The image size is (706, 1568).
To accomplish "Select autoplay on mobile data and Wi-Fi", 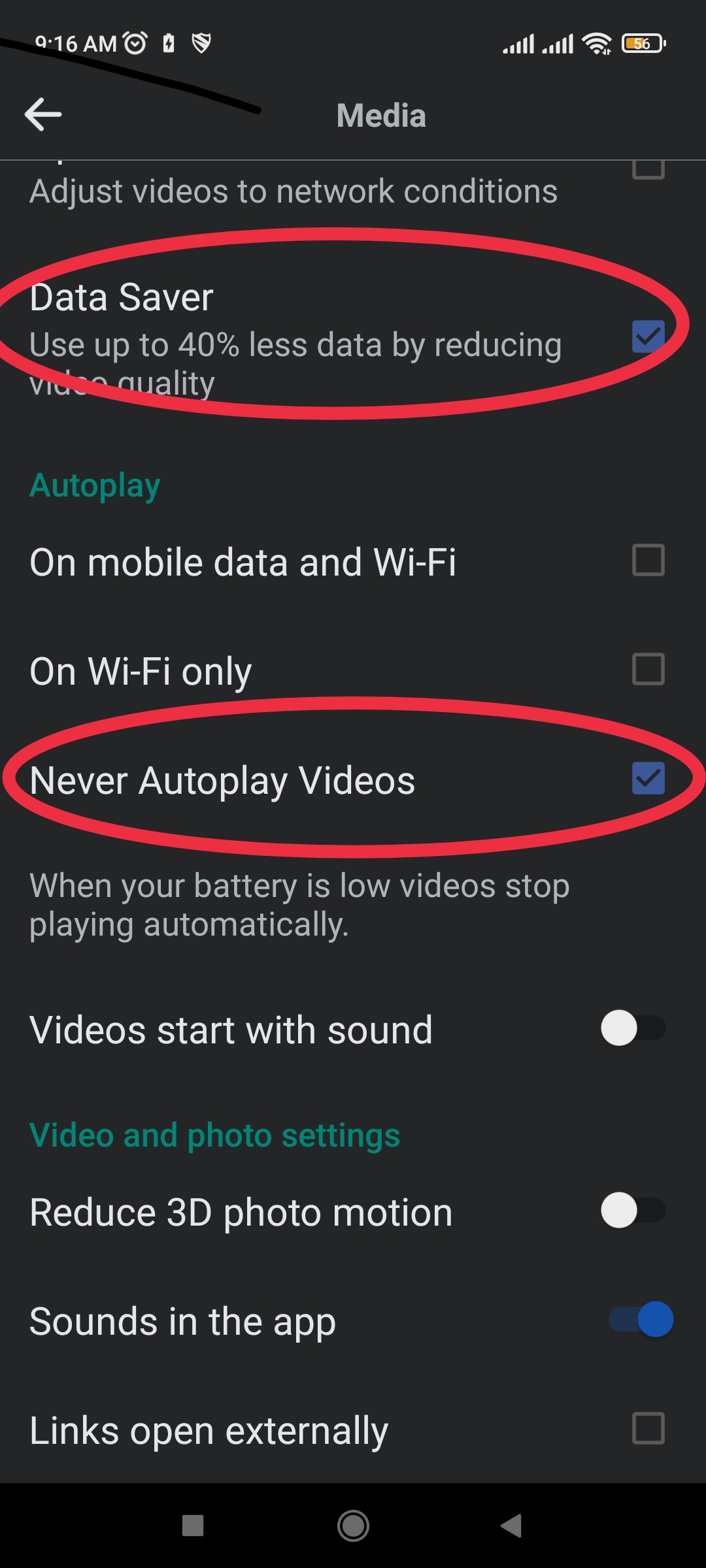I will 648,561.
